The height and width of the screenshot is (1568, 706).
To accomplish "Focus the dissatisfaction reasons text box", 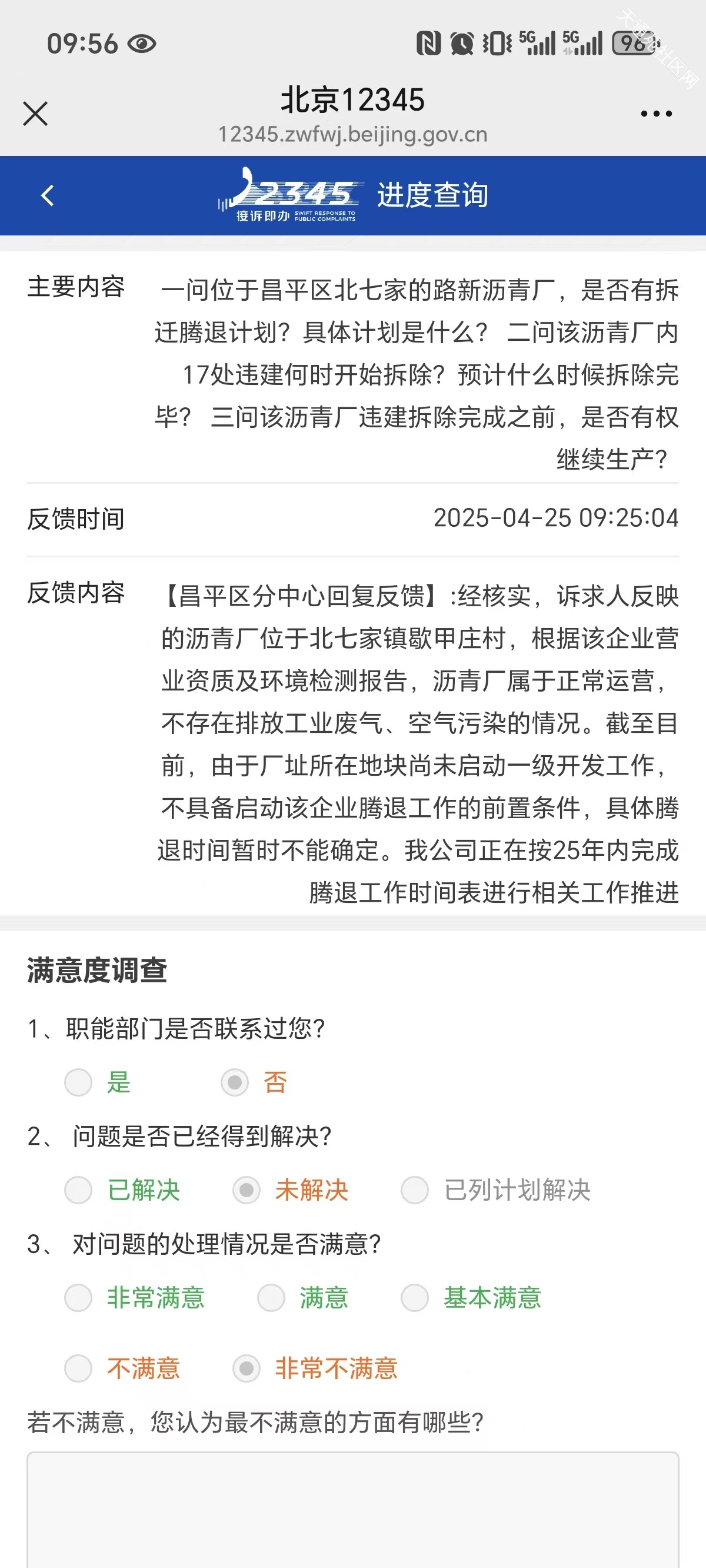I will (353, 1510).
